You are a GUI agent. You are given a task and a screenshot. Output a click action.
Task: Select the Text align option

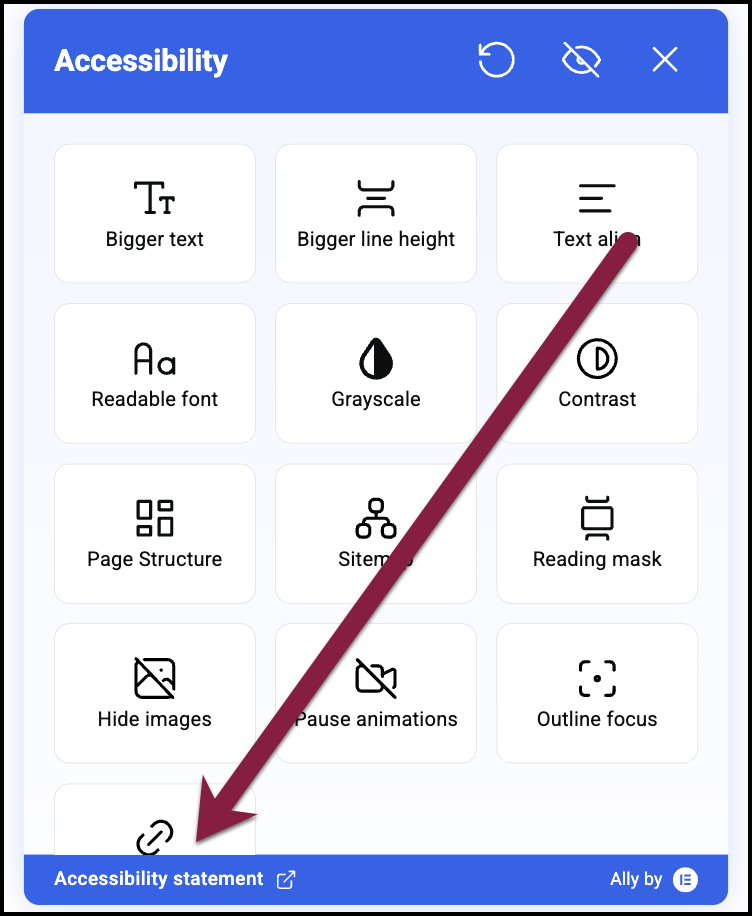pos(597,213)
